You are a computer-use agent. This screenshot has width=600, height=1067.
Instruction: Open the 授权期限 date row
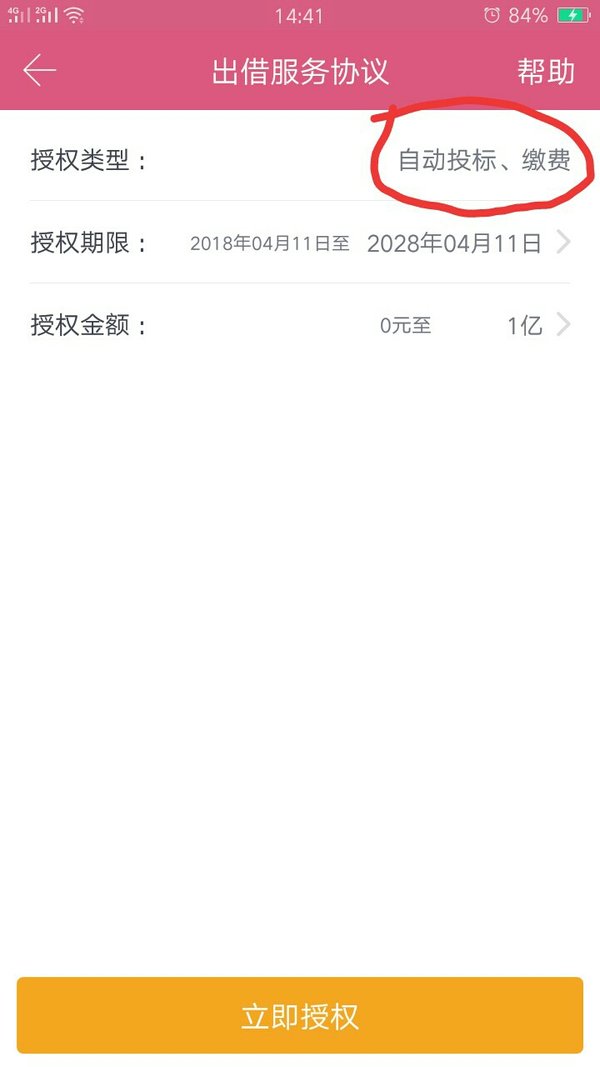pyautogui.click(x=300, y=242)
